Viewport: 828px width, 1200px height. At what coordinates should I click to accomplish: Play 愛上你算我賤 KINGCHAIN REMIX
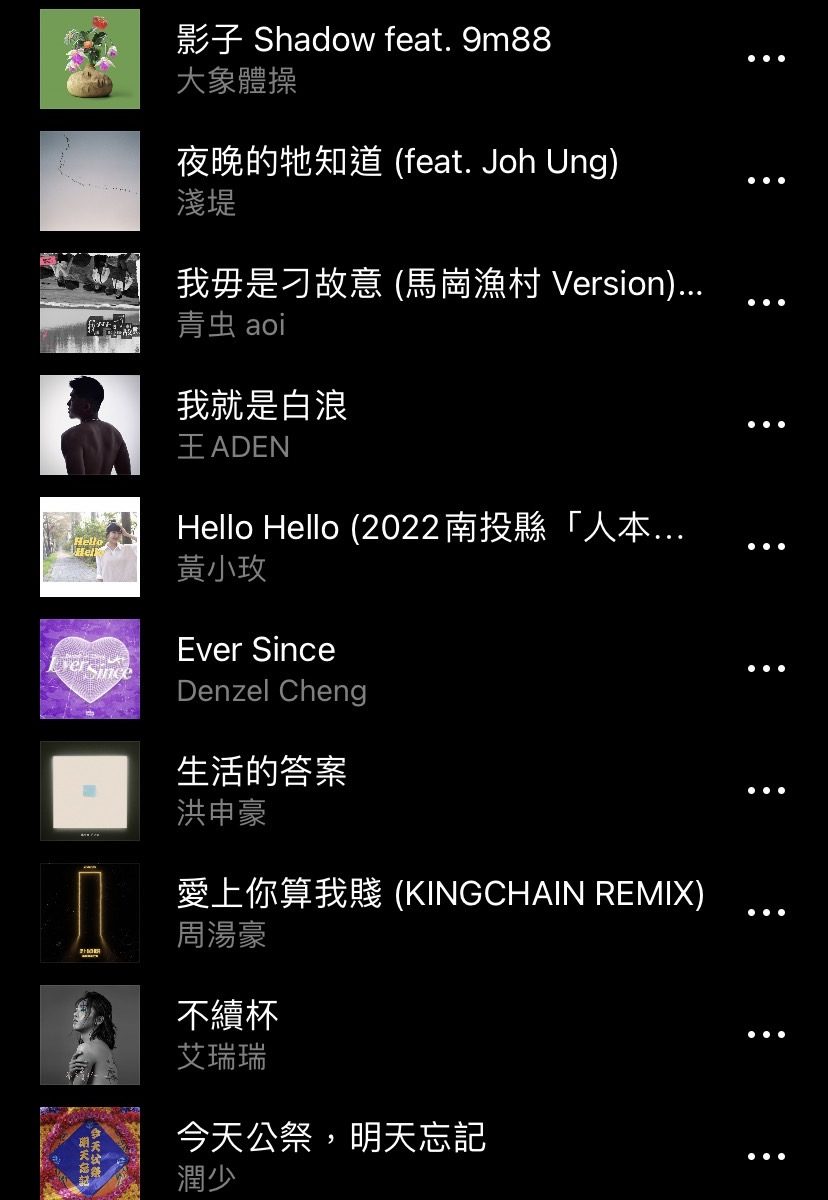(x=440, y=895)
